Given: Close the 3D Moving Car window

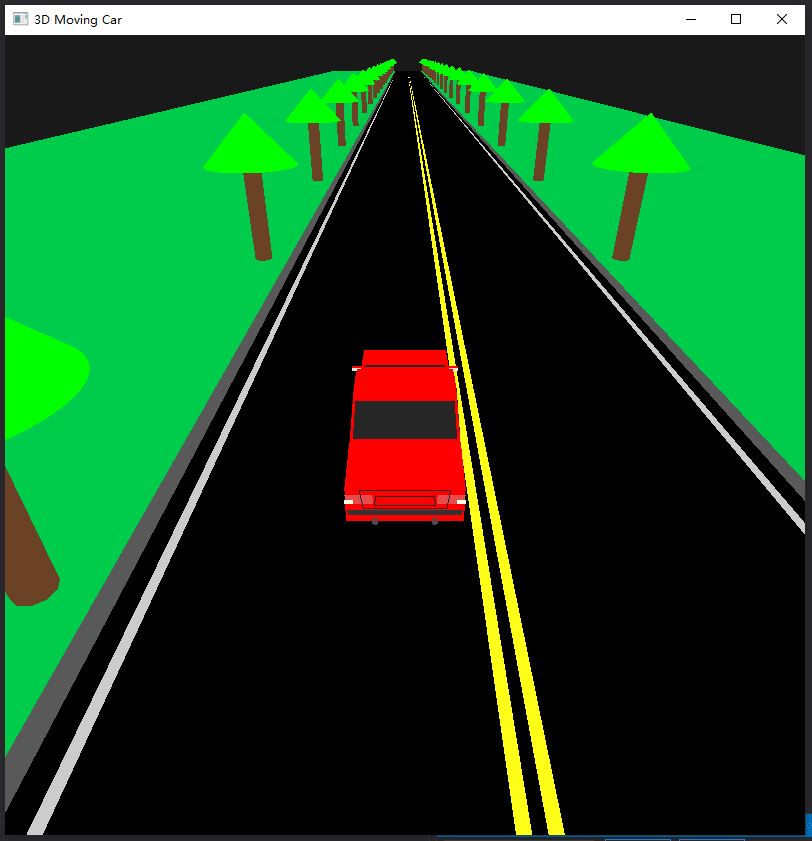Looking at the screenshot, I should pos(782,19).
